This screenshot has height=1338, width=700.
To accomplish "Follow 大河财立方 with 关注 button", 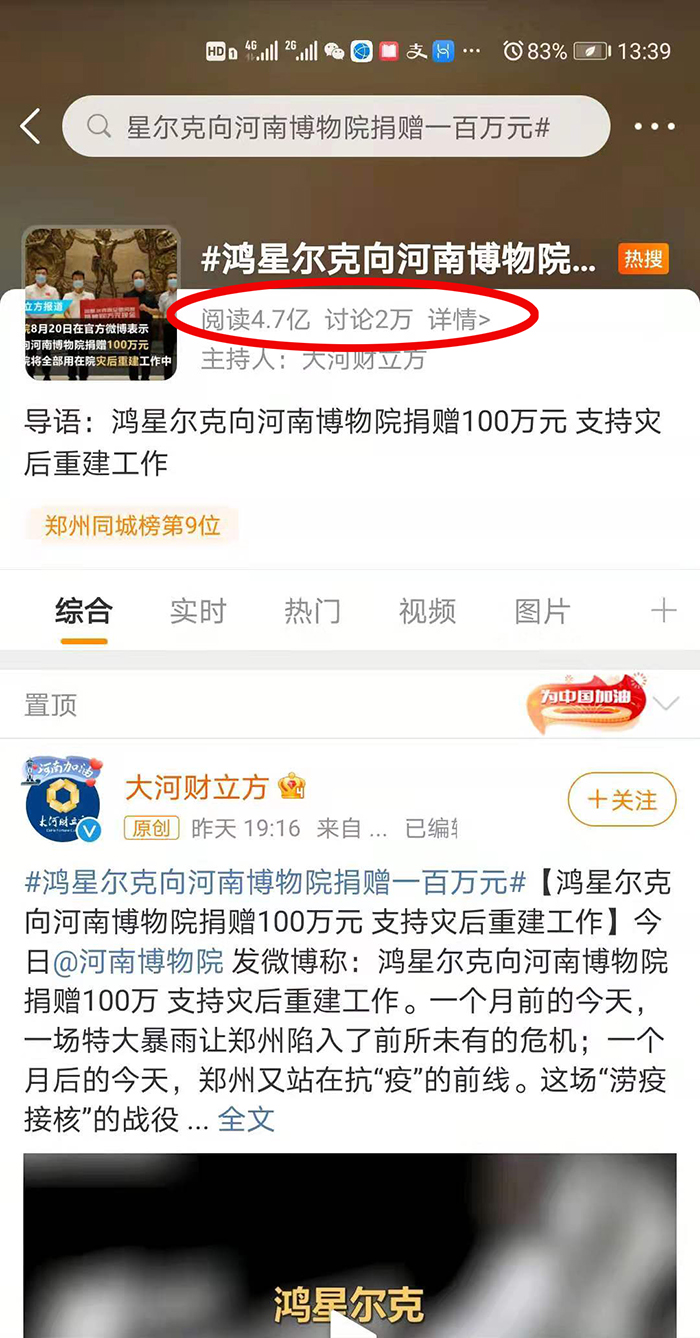I will tap(622, 800).
